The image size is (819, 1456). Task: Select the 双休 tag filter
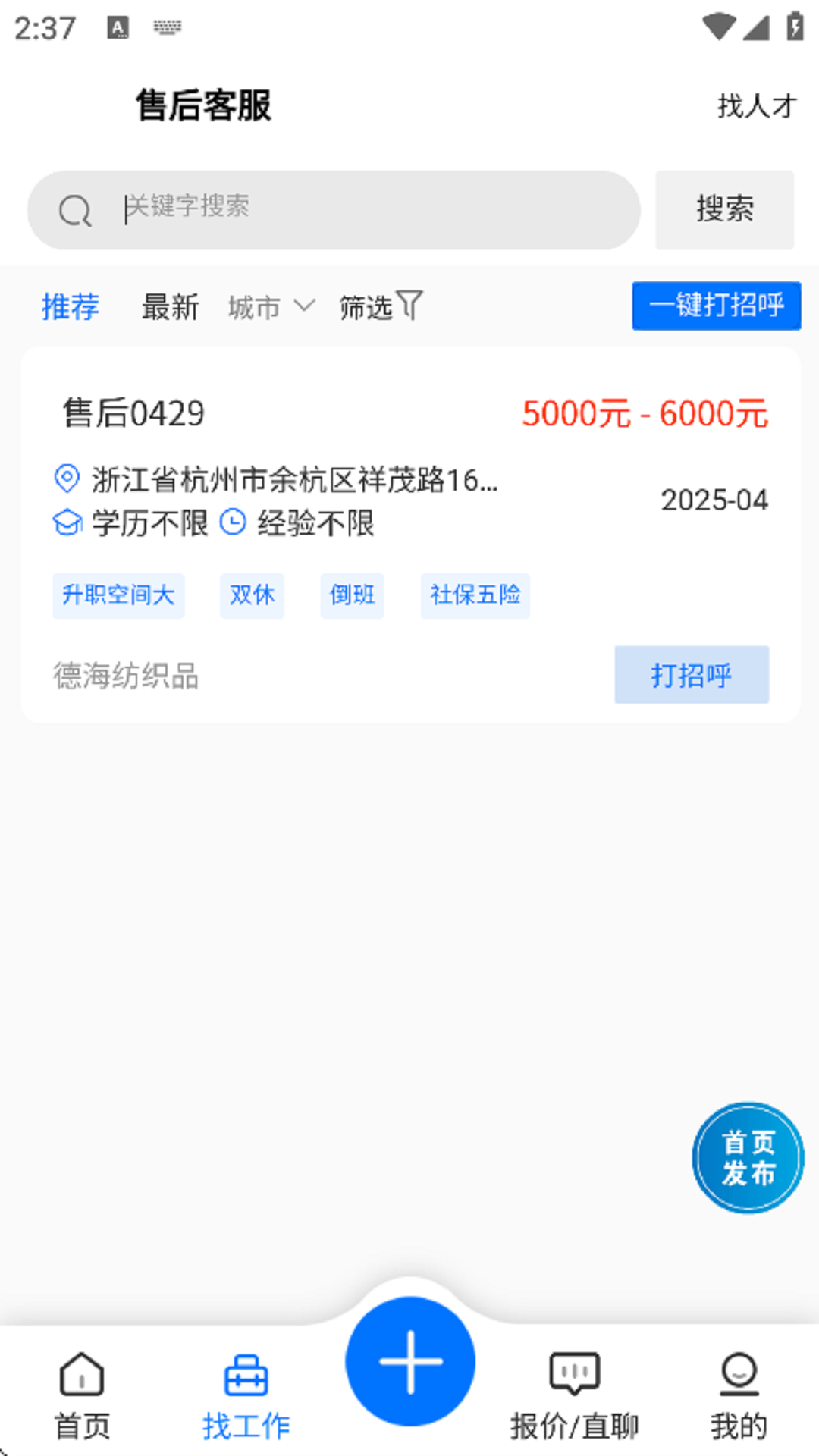pyautogui.click(x=252, y=597)
